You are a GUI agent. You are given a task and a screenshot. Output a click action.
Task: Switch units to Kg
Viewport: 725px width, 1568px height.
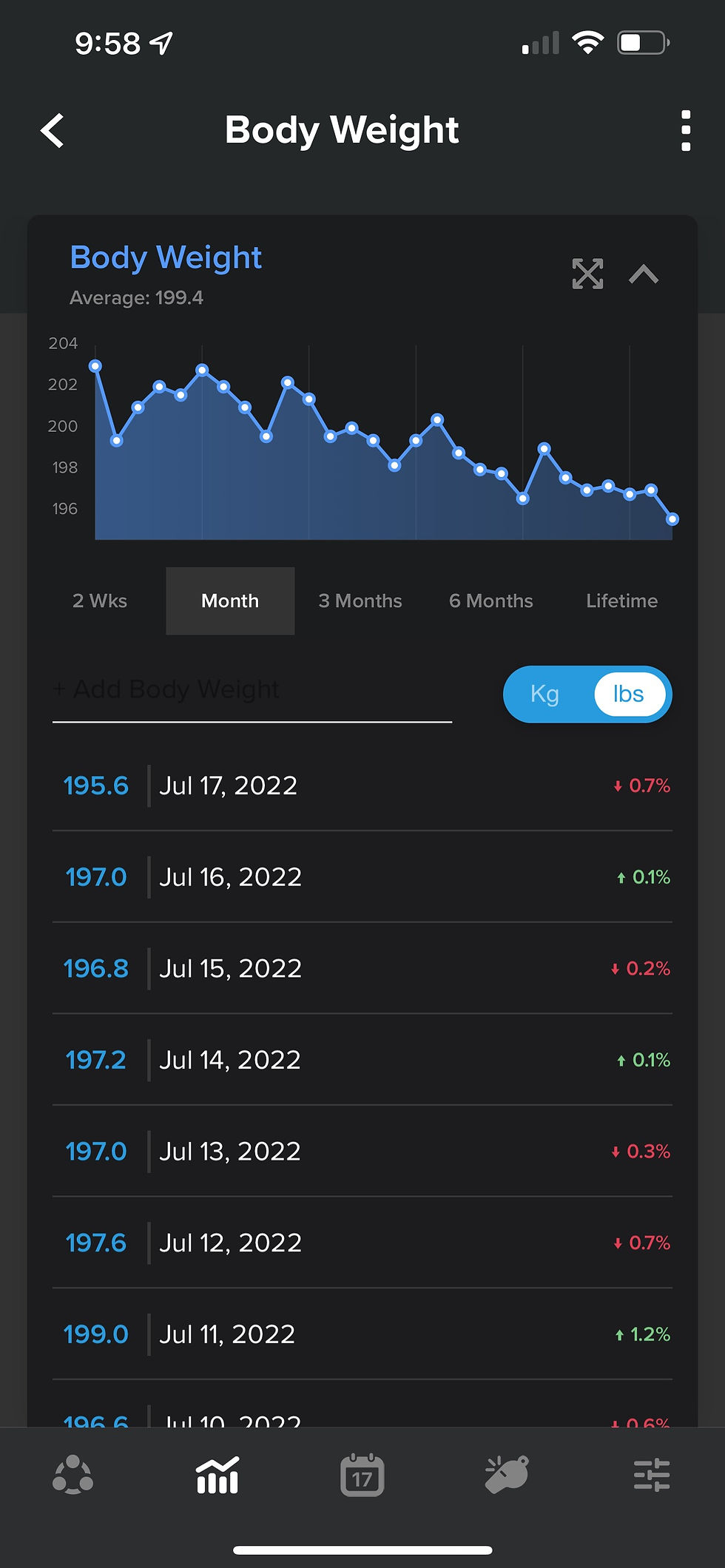click(545, 694)
